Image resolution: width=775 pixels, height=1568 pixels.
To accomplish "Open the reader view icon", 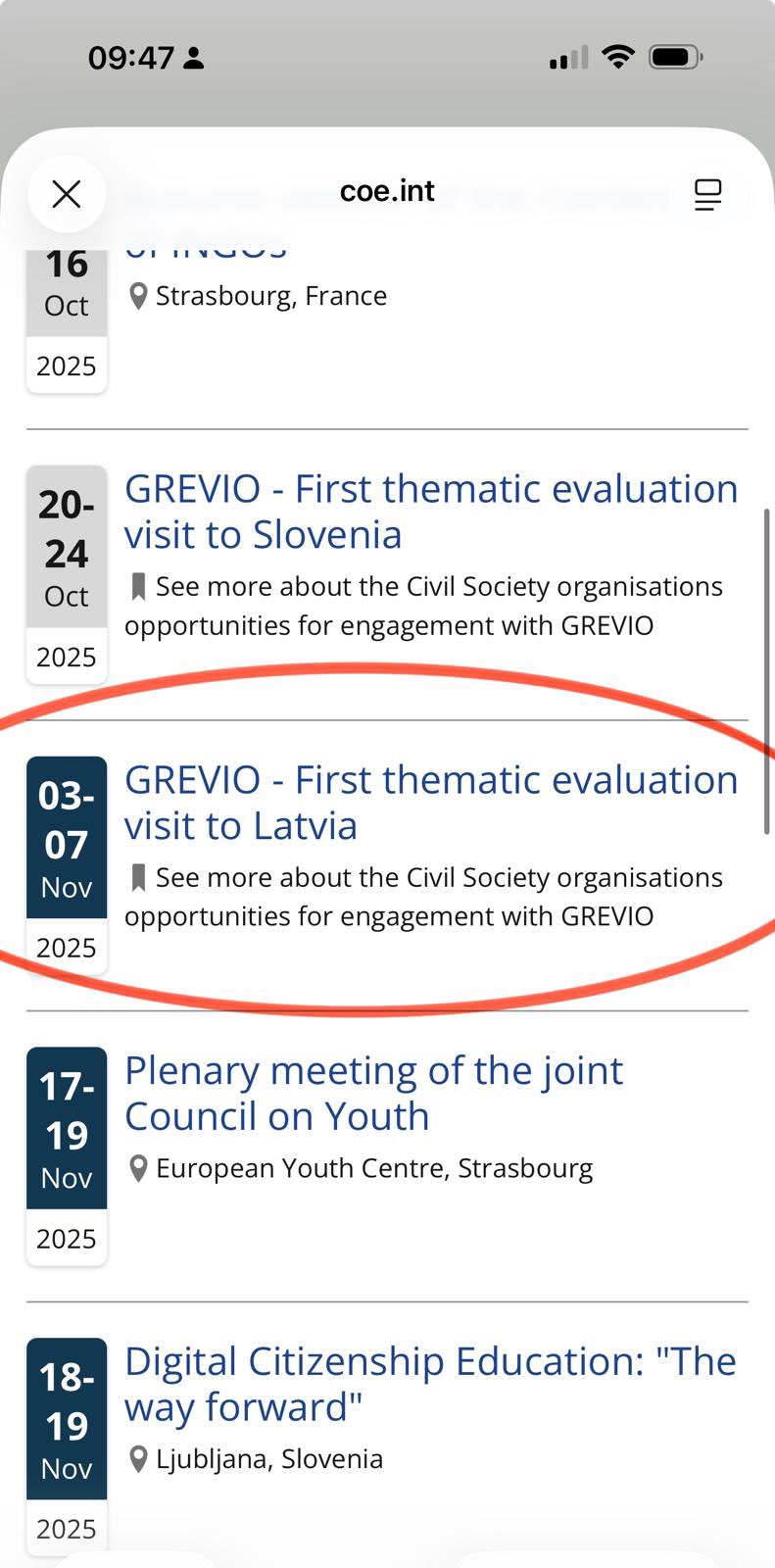I will 707,194.
